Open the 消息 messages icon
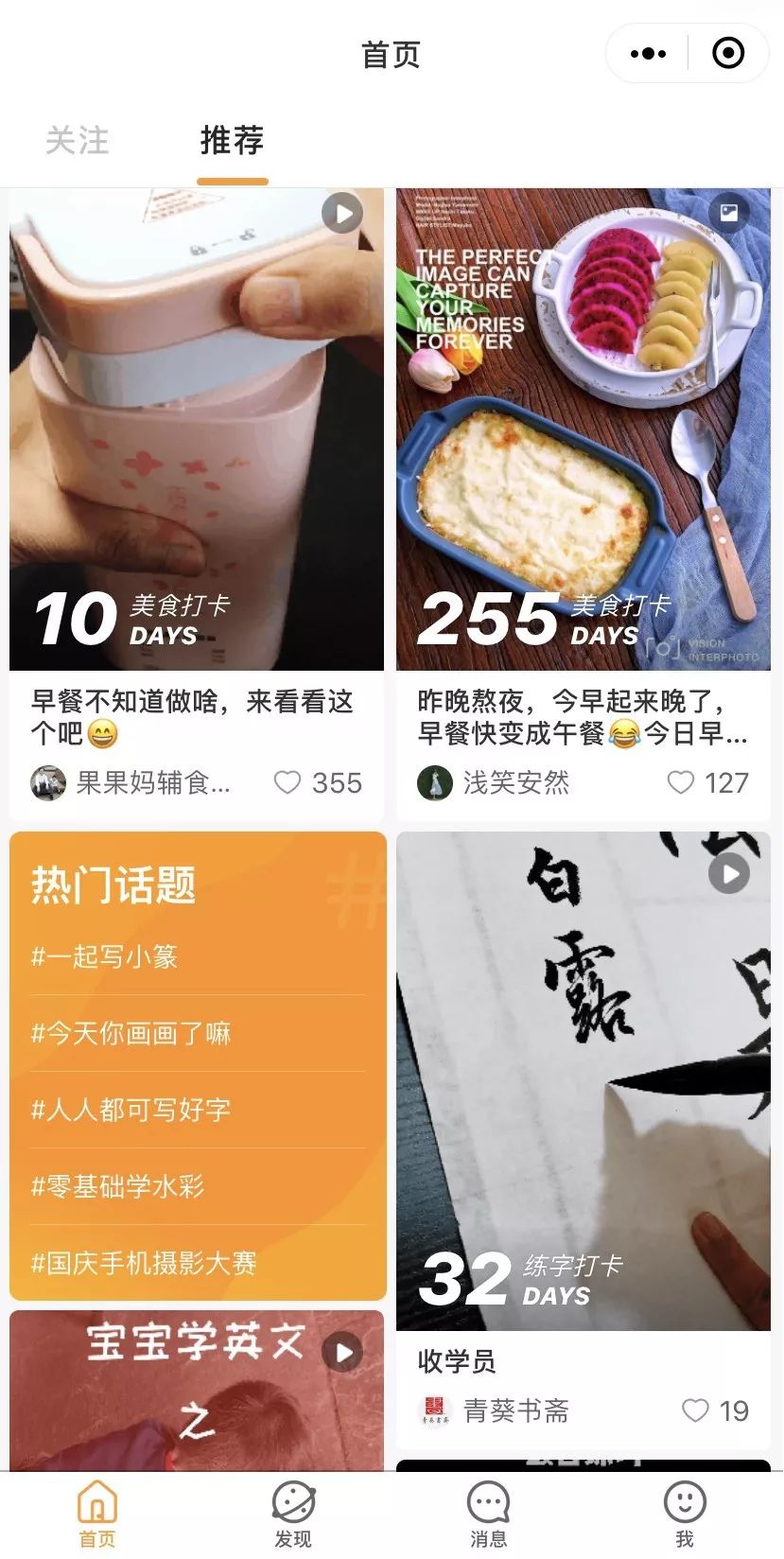 (x=489, y=1507)
